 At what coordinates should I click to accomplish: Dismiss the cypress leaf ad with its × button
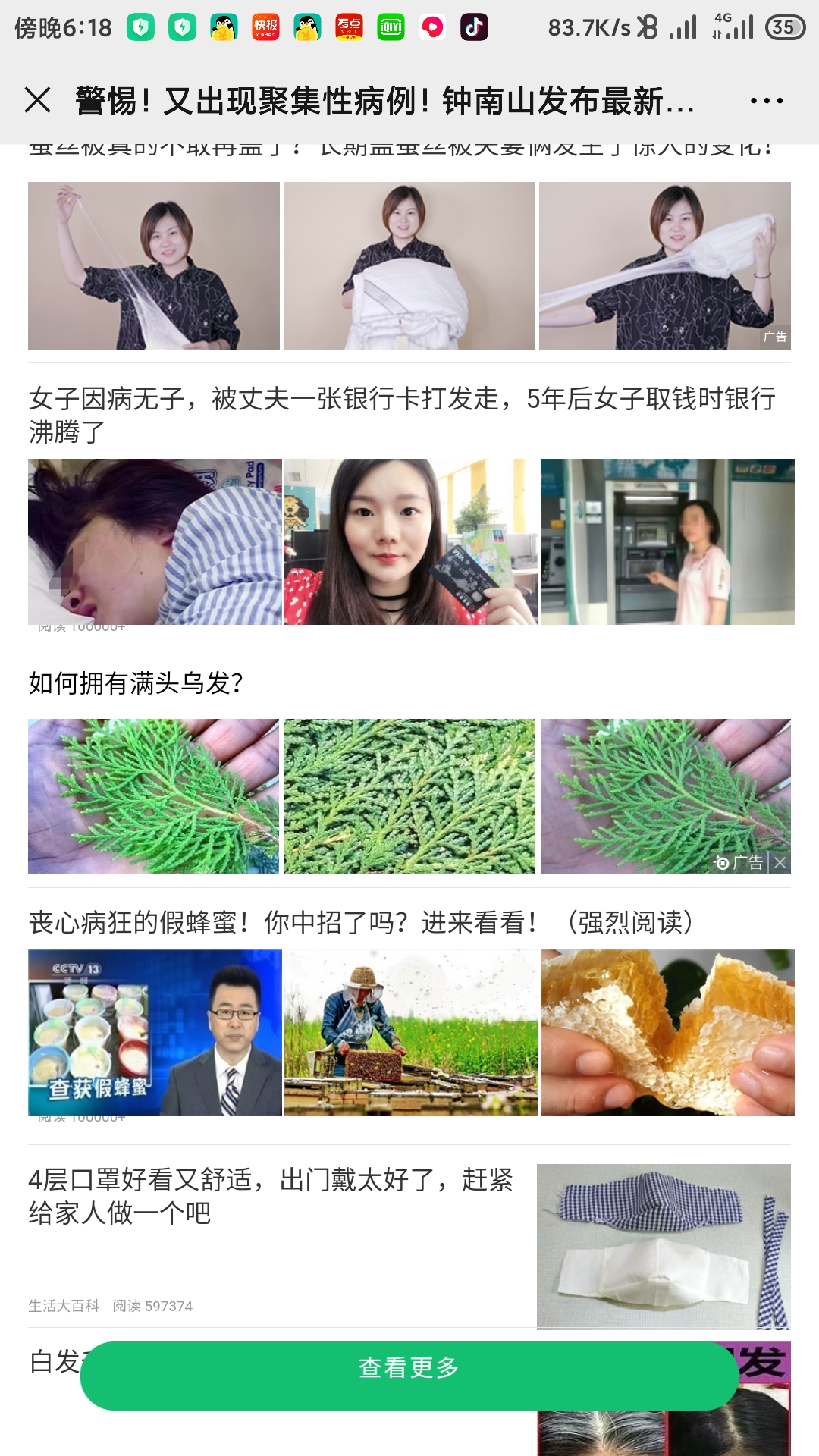[780, 862]
